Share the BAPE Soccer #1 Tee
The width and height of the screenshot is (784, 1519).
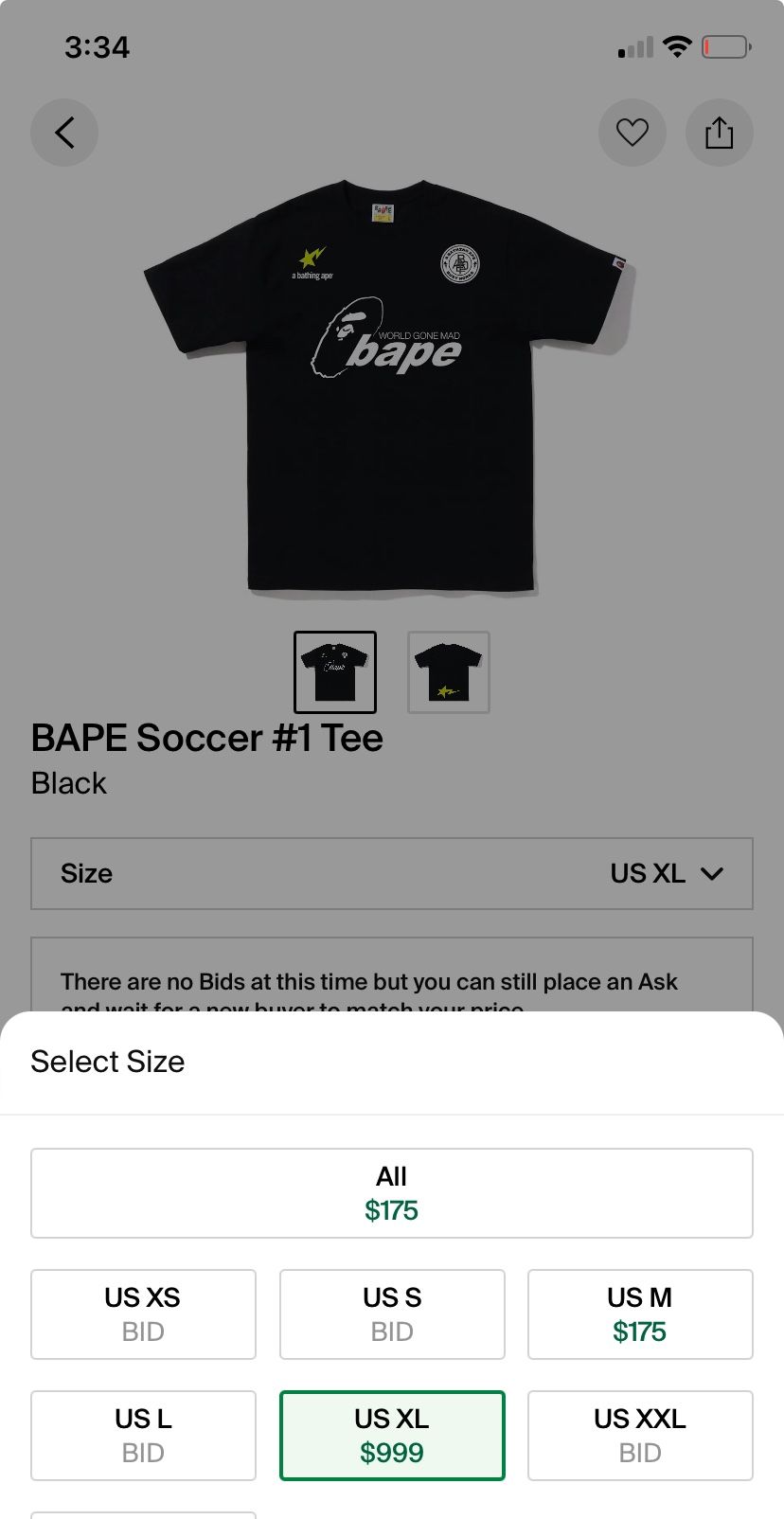[719, 133]
